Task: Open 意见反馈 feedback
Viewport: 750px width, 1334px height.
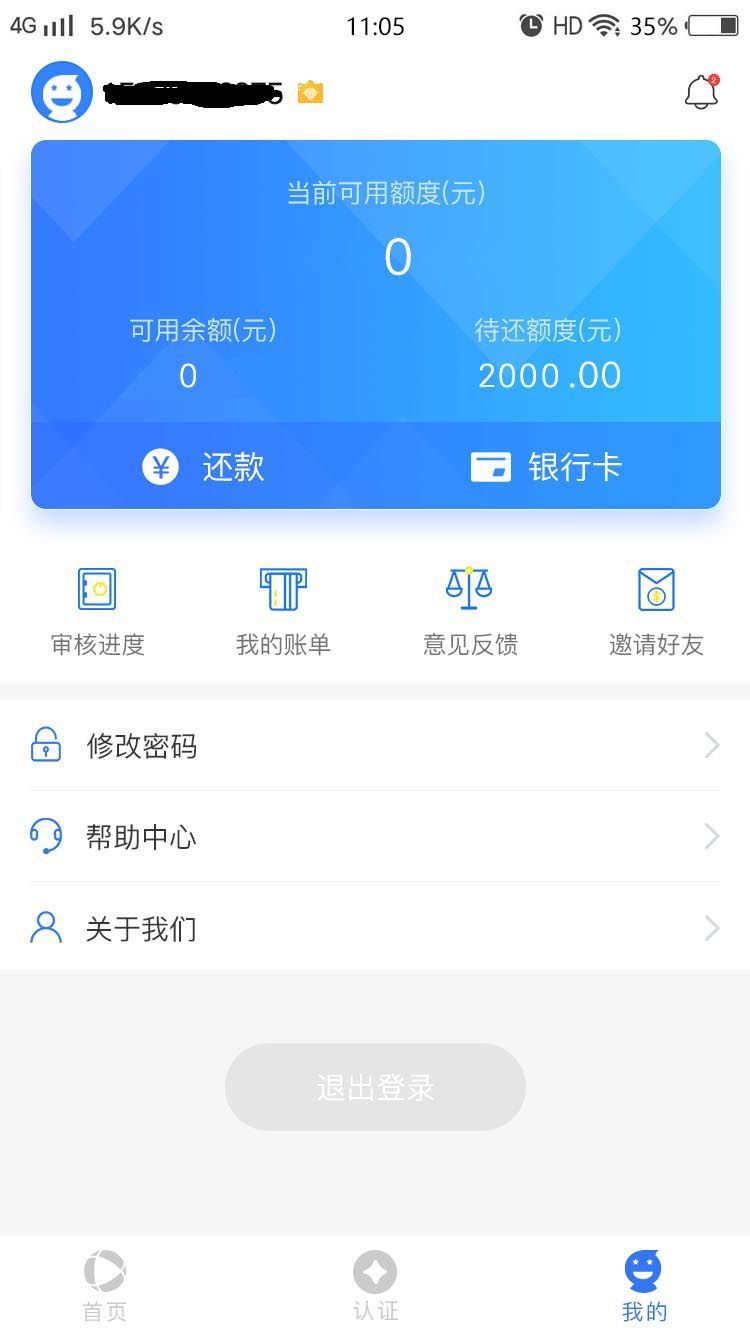Action: 470,612
